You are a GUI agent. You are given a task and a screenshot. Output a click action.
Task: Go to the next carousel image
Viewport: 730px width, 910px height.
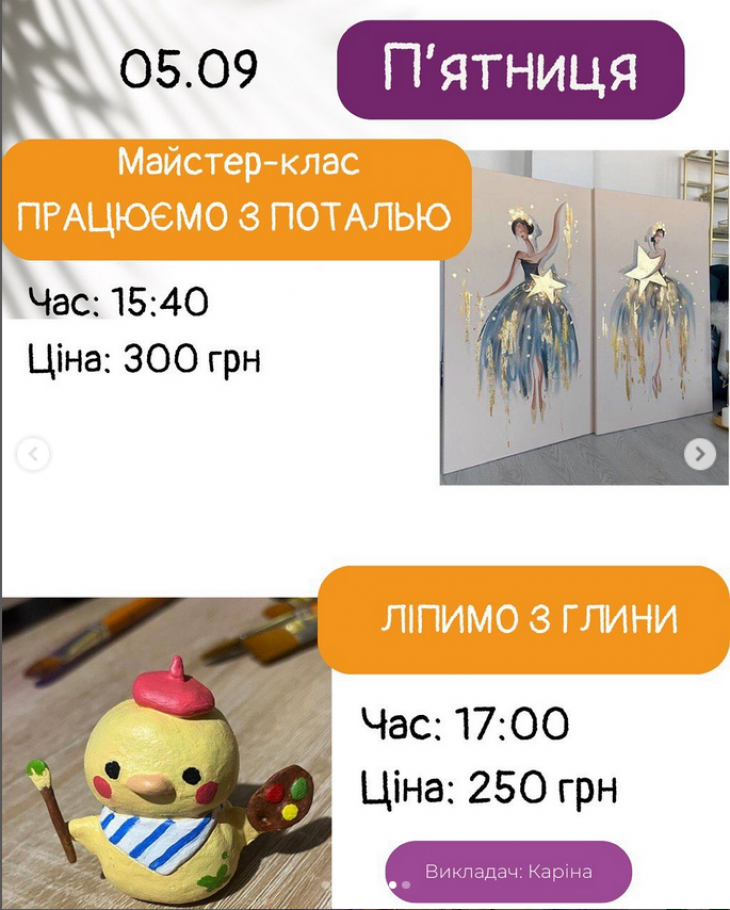click(699, 455)
